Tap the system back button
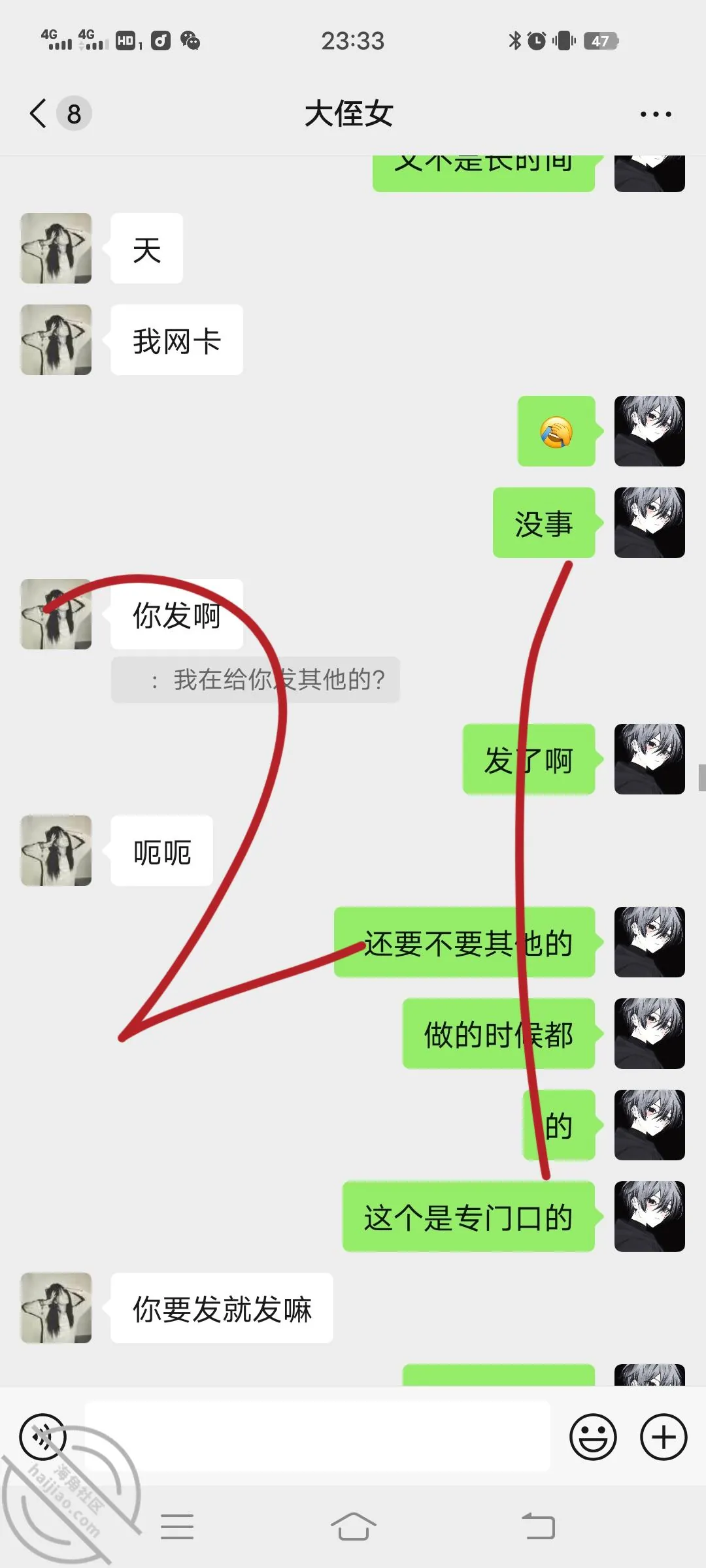706x1568 pixels. pyautogui.click(x=539, y=1526)
